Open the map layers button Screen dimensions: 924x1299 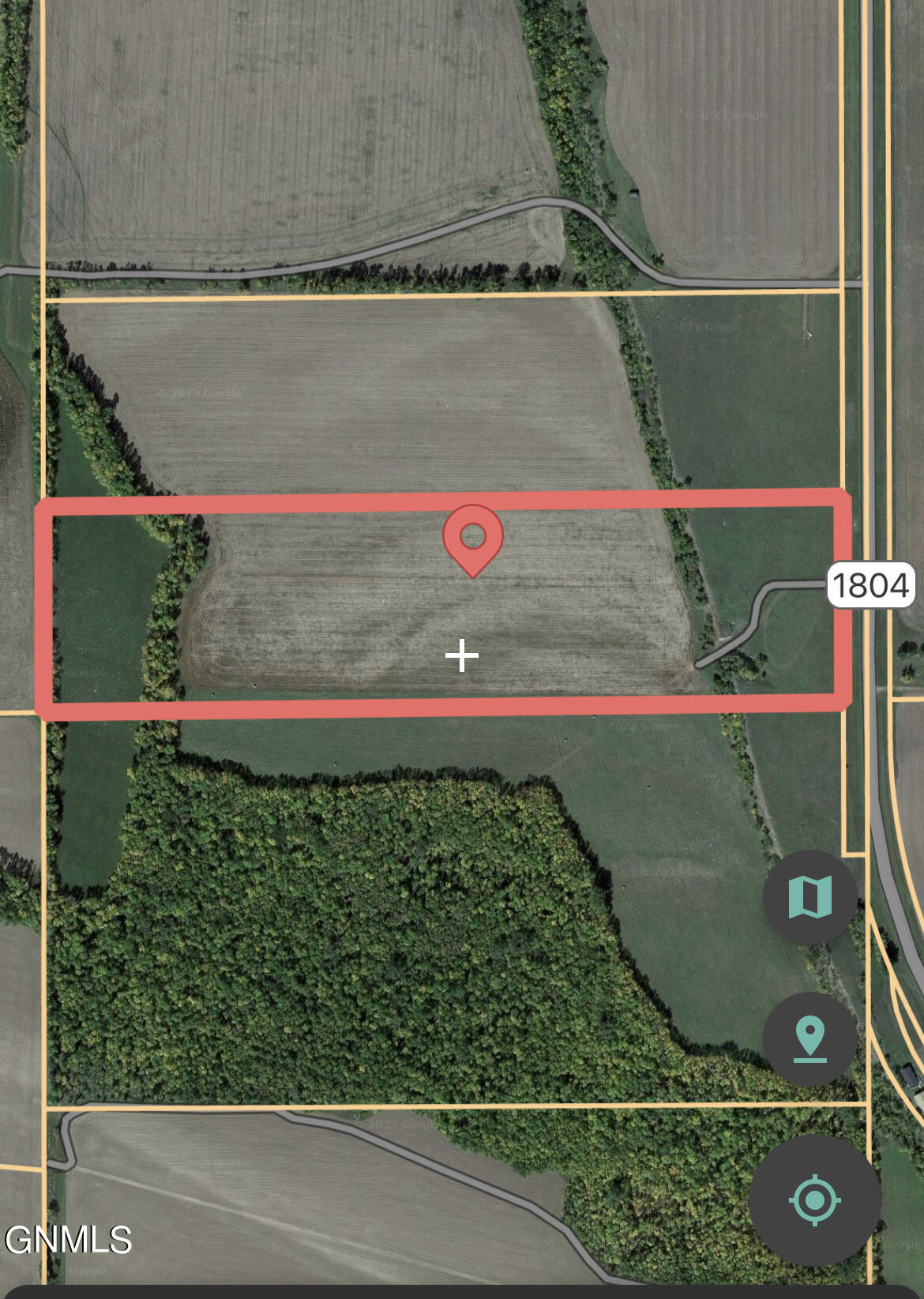(809, 897)
